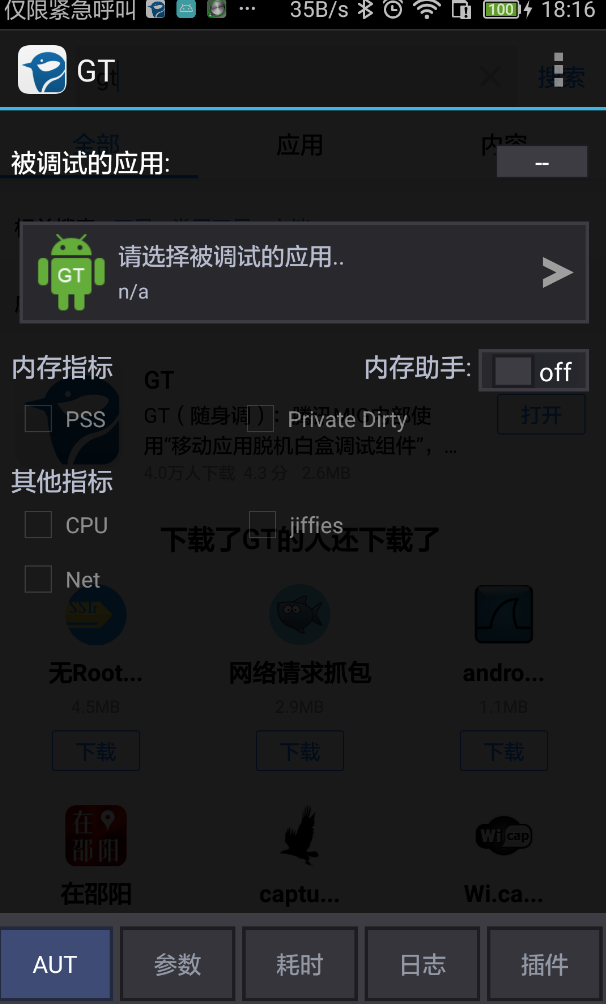Viewport: 606px width, 1004px height.
Task: Enable the jiffies metric checkbox
Action: pos(262,524)
